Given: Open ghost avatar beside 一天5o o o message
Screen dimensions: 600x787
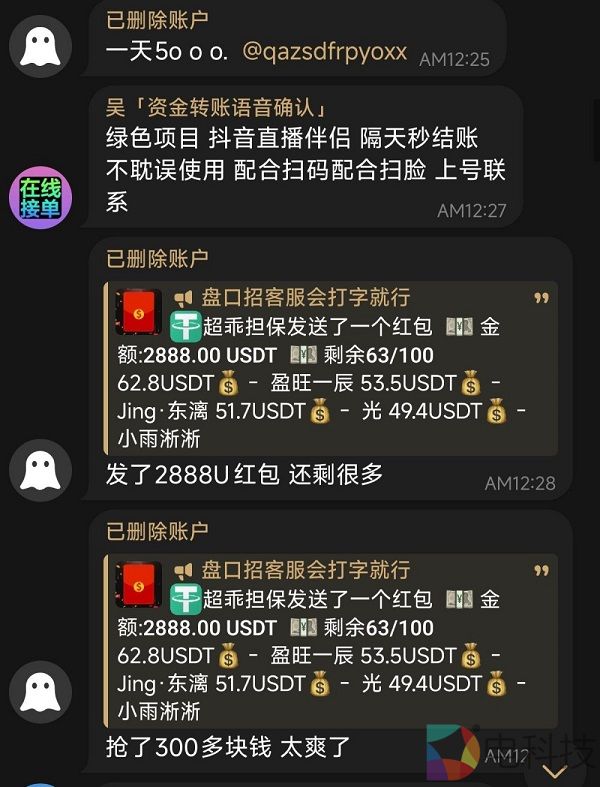Looking at the screenshot, I should [40, 46].
